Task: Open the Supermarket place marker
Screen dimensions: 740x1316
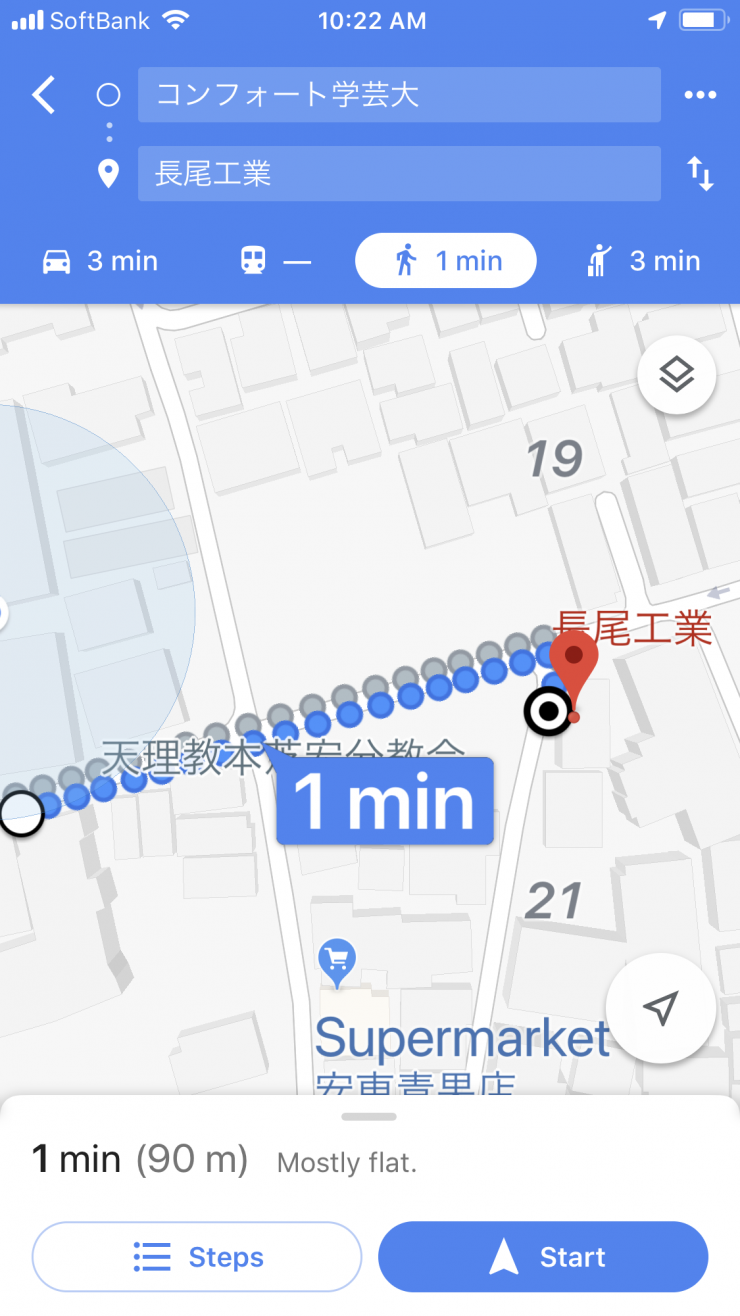Action: [338, 962]
